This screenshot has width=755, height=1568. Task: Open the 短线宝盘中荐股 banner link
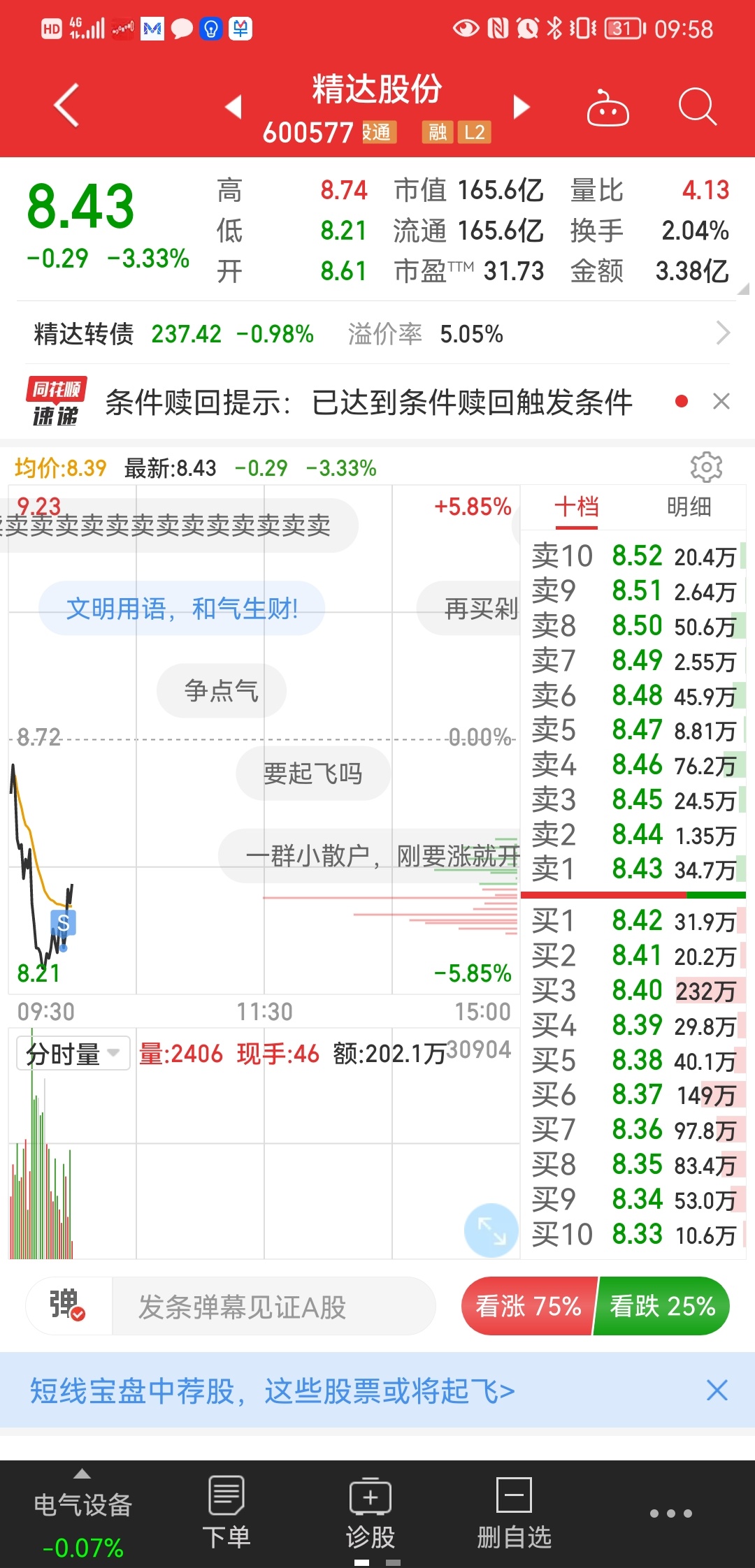pyautogui.click(x=272, y=1391)
